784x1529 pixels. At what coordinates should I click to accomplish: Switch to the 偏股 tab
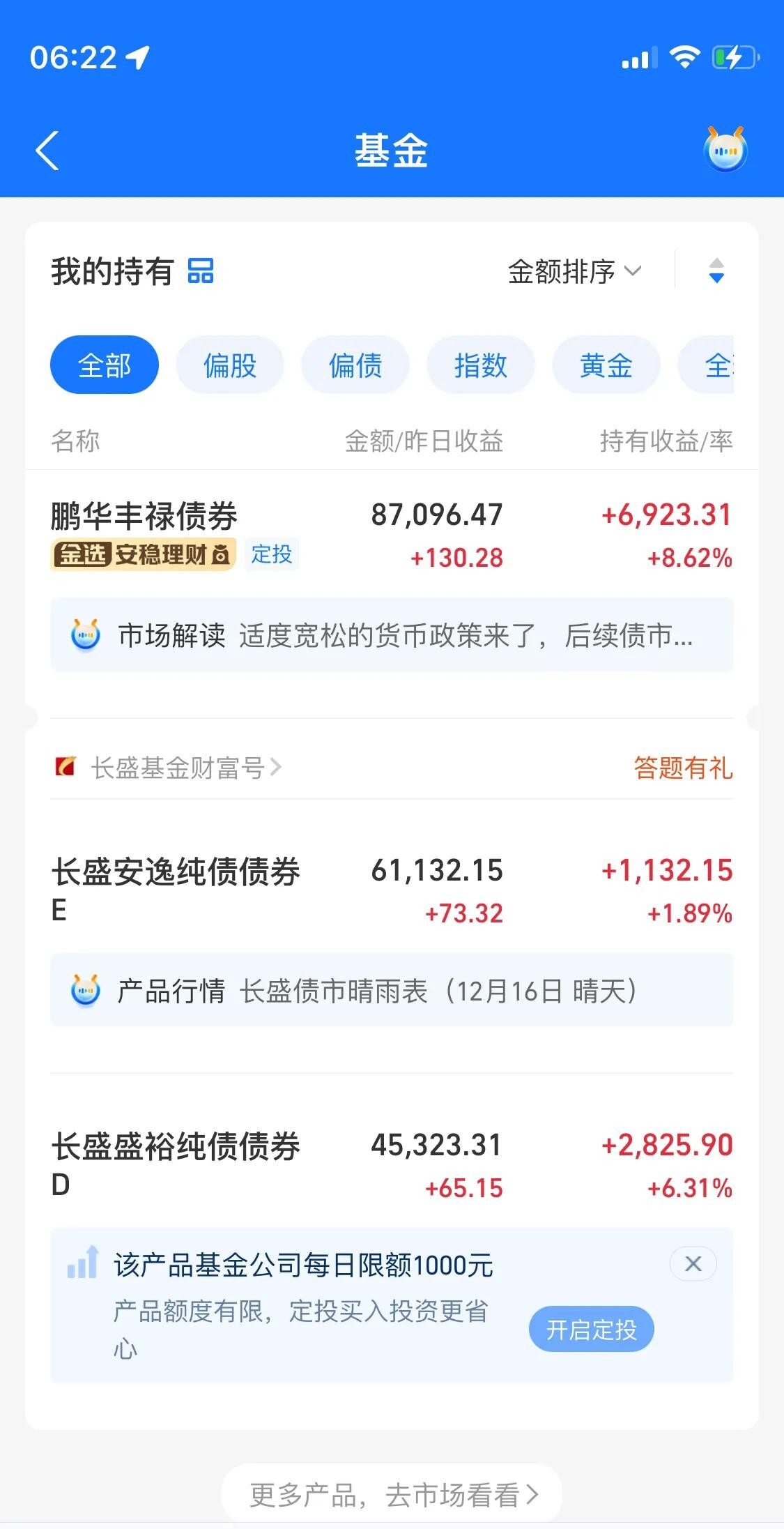pos(229,364)
